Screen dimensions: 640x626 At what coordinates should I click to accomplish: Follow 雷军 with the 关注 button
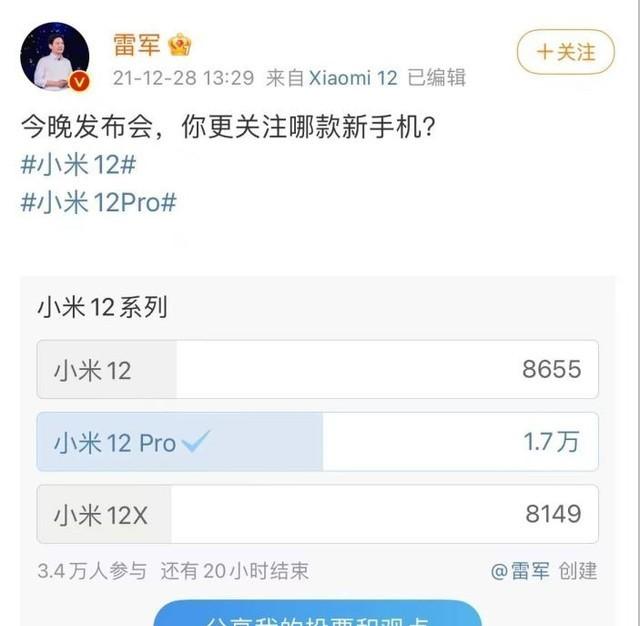[566, 52]
